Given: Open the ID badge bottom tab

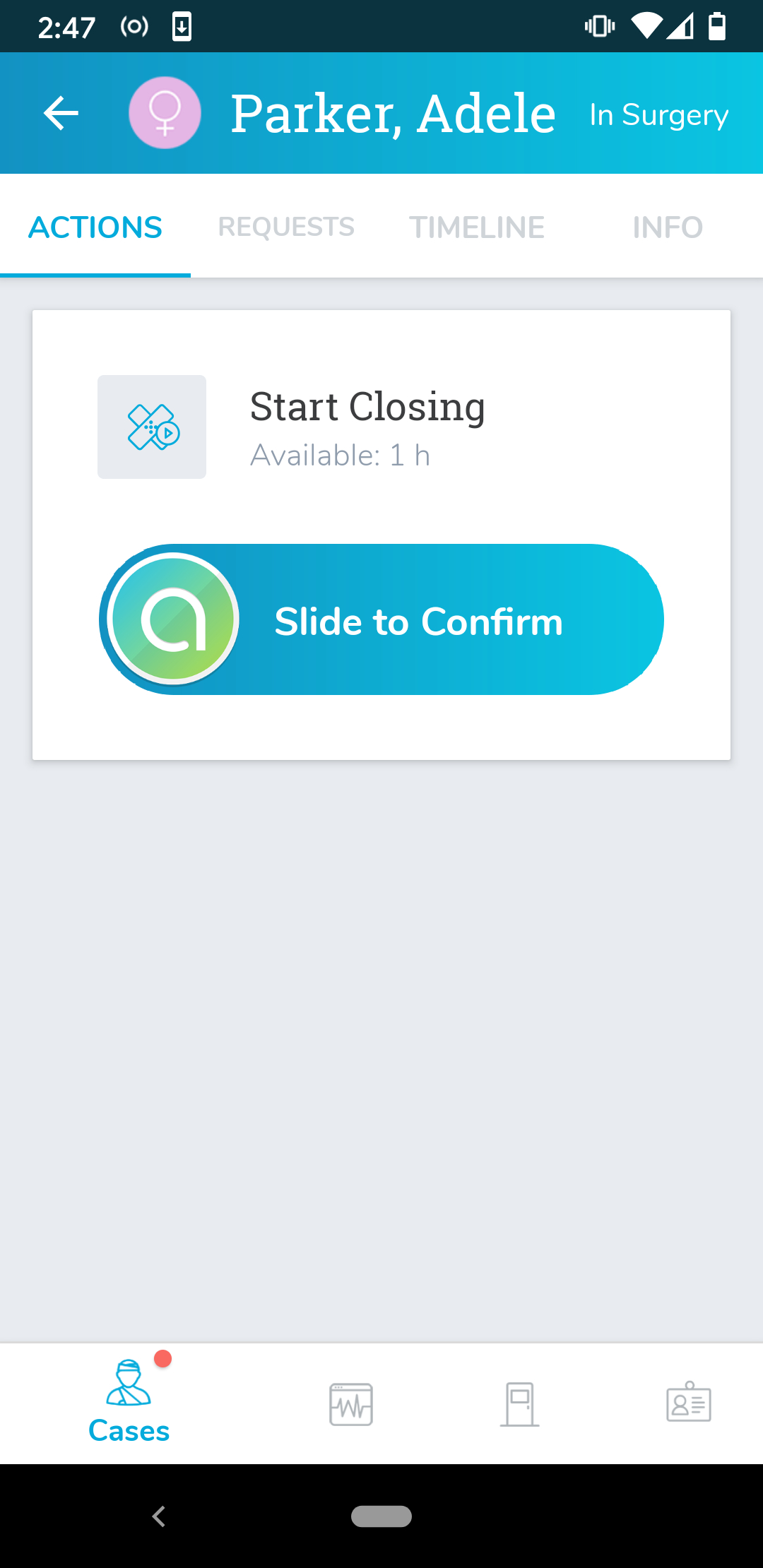Looking at the screenshot, I should [x=689, y=1403].
